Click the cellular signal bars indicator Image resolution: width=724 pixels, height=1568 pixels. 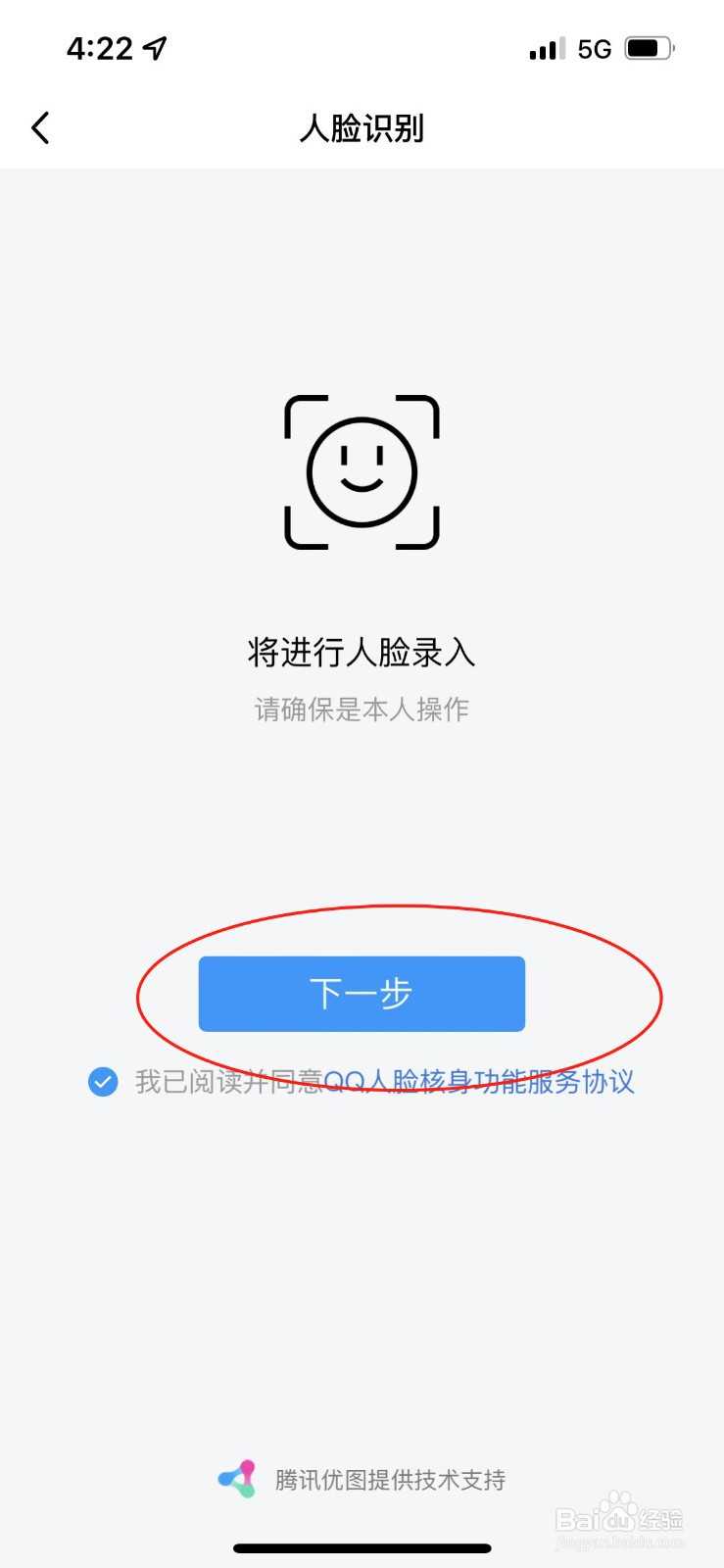545,47
